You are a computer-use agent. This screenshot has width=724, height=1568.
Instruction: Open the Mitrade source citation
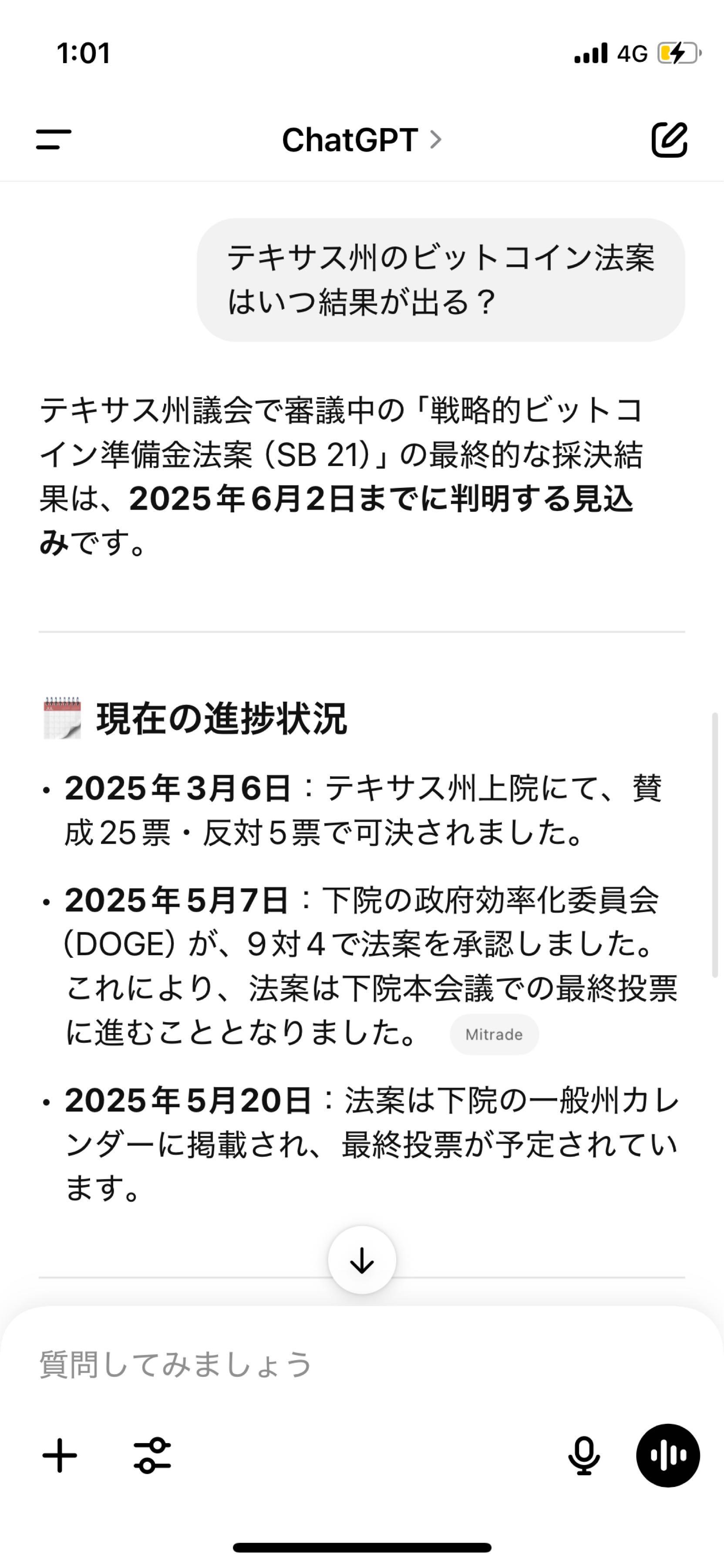click(x=494, y=1034)
